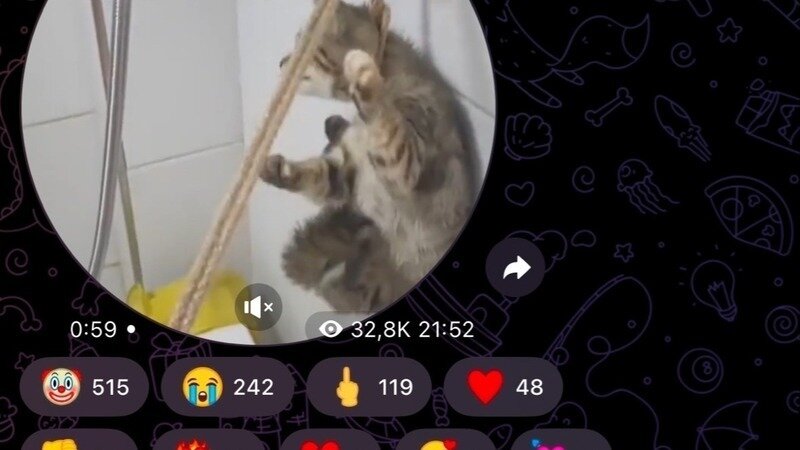Add the clown reaction with 515
The height and width of the screenshot is (450, 800).
tap(85, 387)
